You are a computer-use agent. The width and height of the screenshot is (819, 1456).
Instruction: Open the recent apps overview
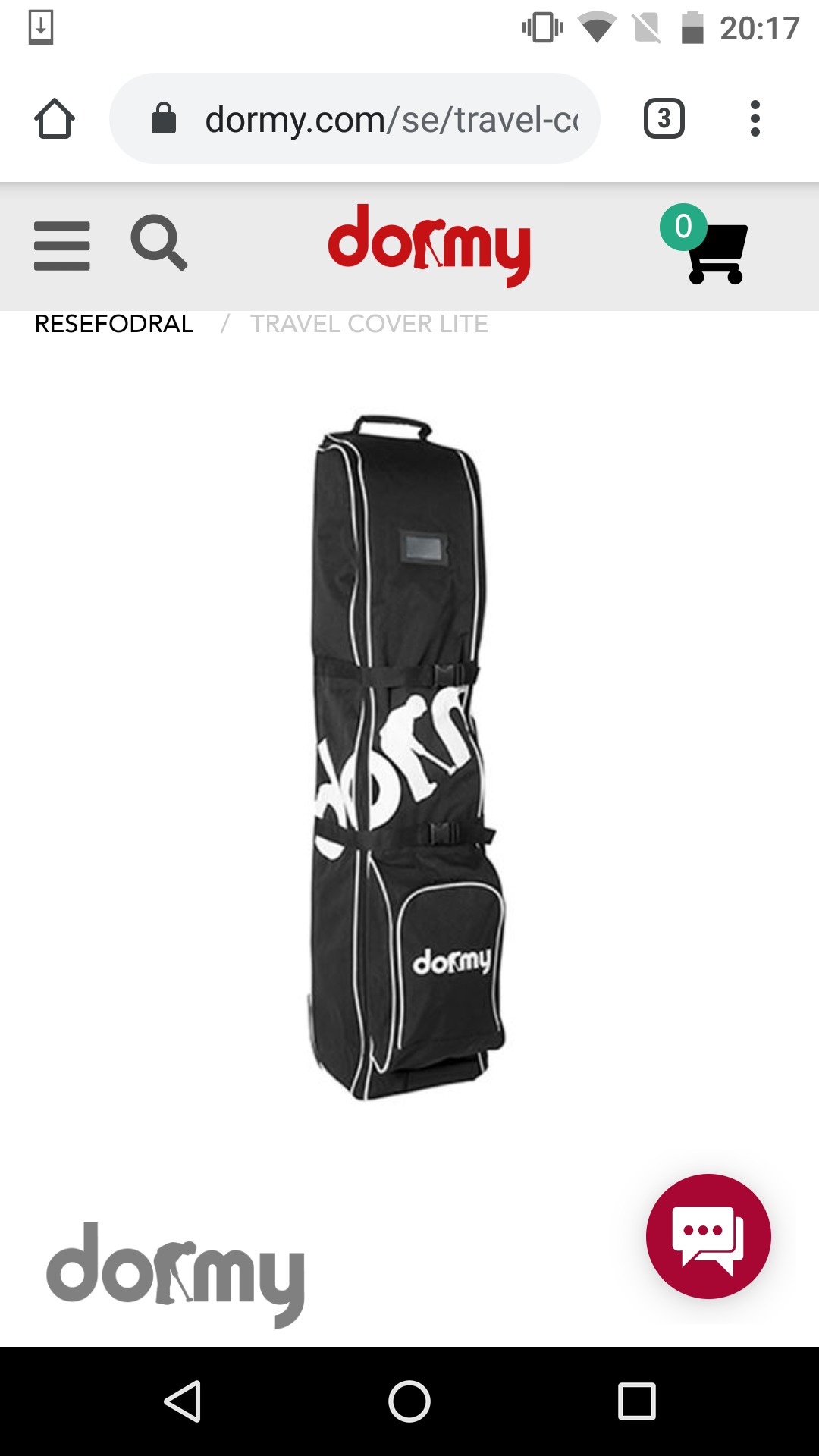click(636, 1401)
